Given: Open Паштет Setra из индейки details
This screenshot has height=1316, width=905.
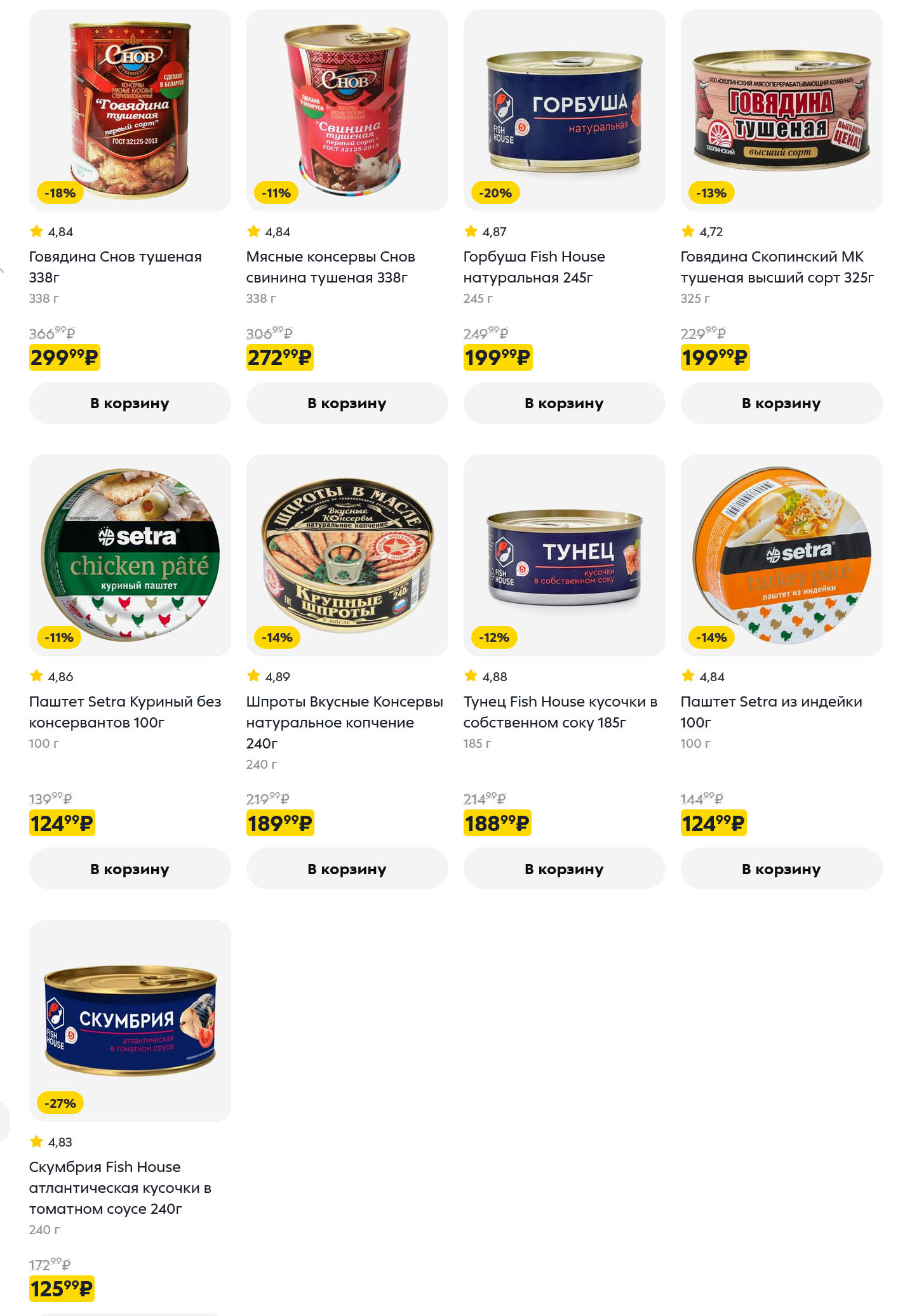Looking at the screenshot, I should (x=771, y=712).
